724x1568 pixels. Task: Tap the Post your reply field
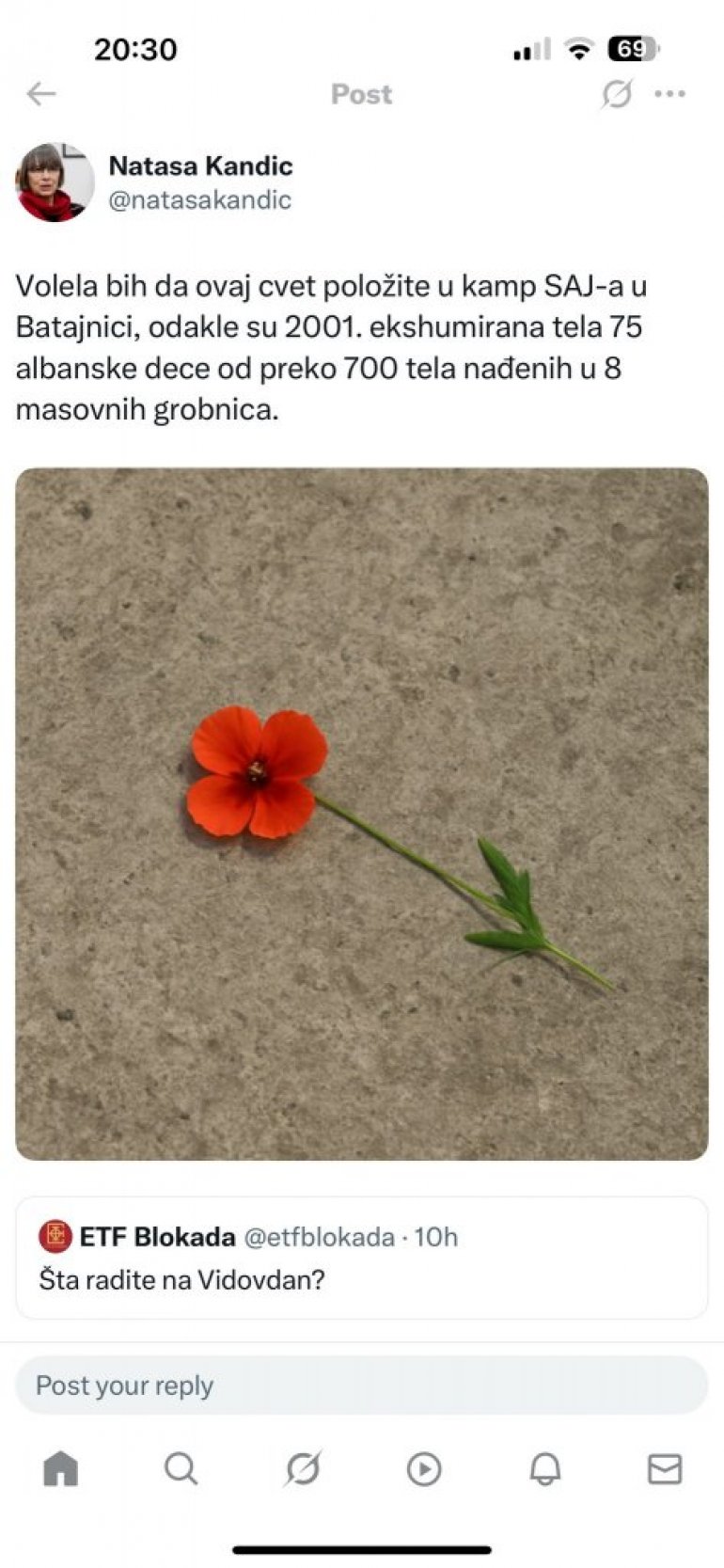[x=361, y=1385]
